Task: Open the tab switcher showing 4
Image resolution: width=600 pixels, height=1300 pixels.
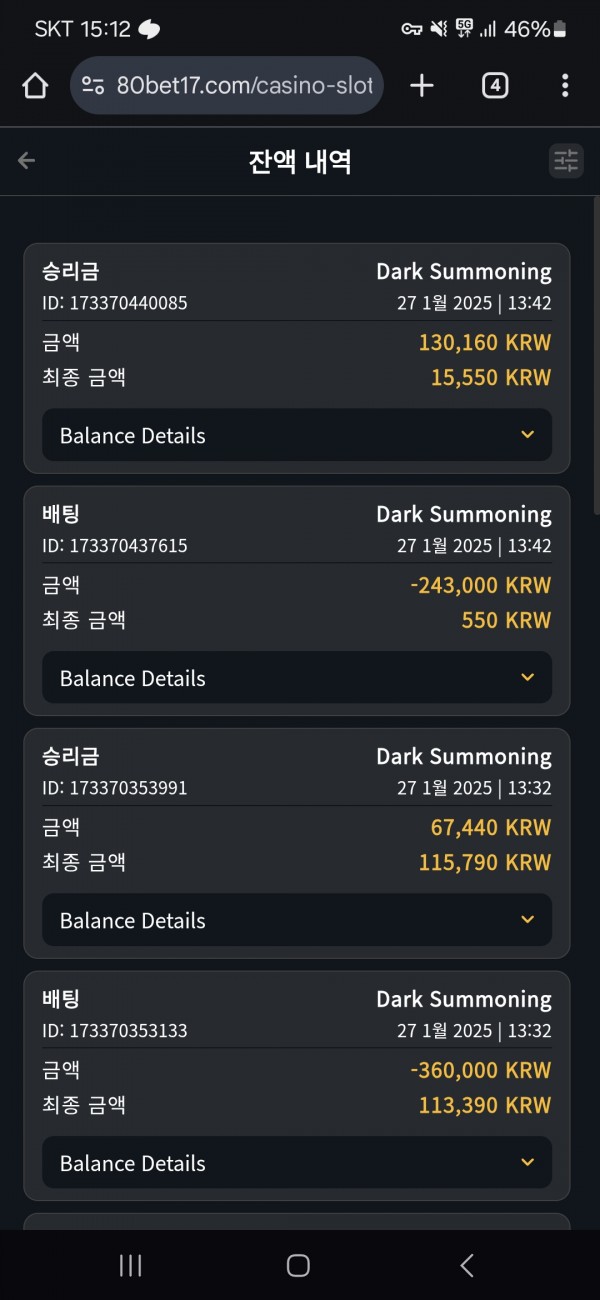Action: pyautogui.click(x=495, y=86)
